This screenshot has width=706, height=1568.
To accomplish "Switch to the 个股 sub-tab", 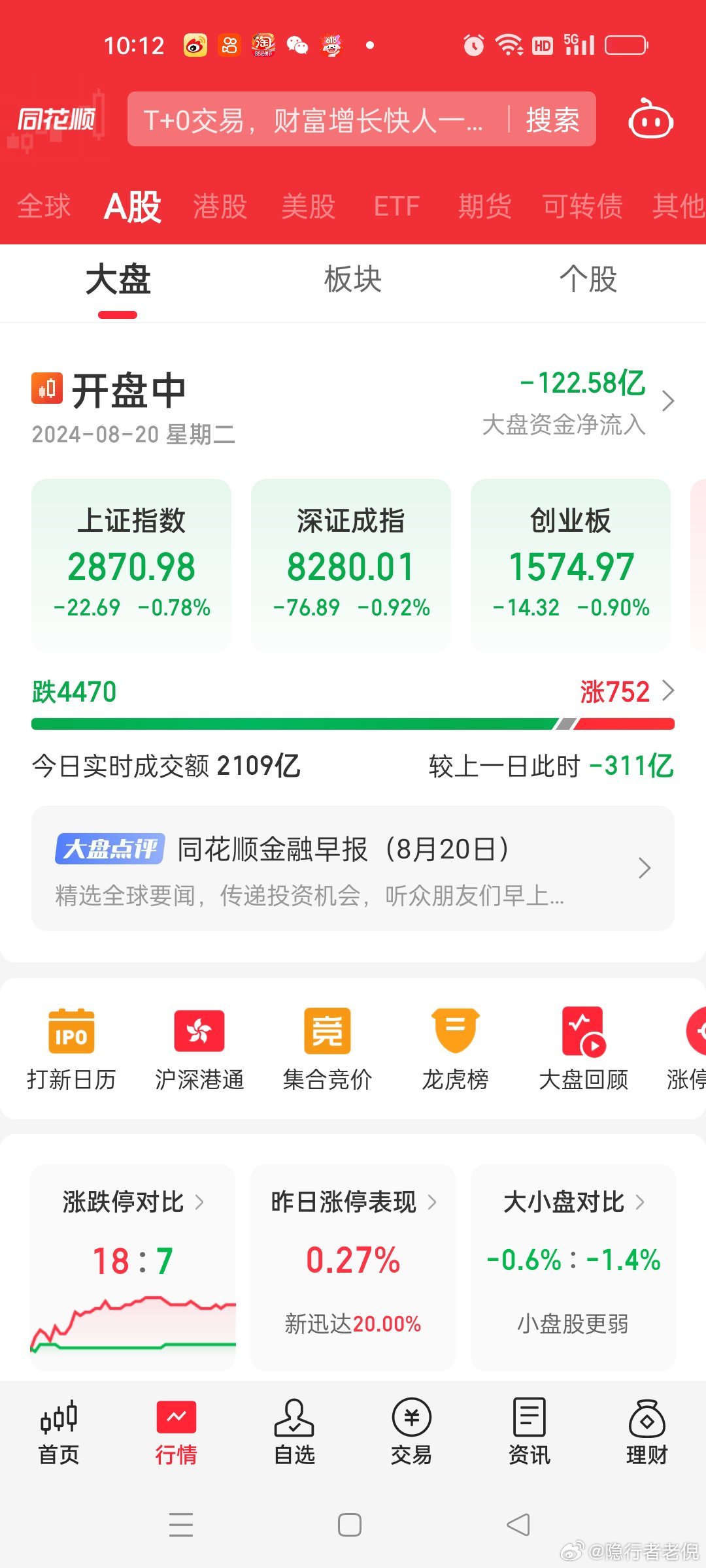I will [588, 280].
